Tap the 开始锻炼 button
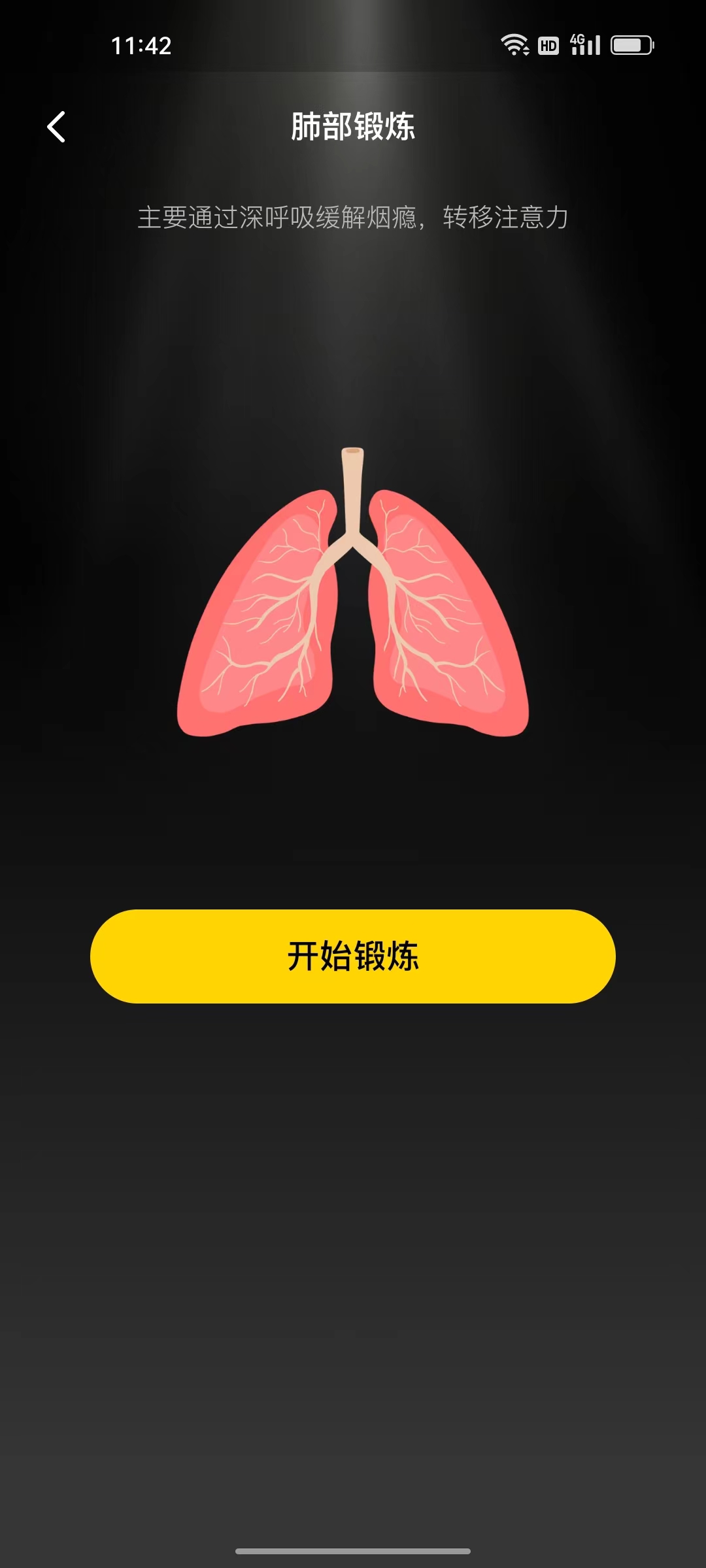Viewport: 706px width, 1568px height. (x=353, y=956)
